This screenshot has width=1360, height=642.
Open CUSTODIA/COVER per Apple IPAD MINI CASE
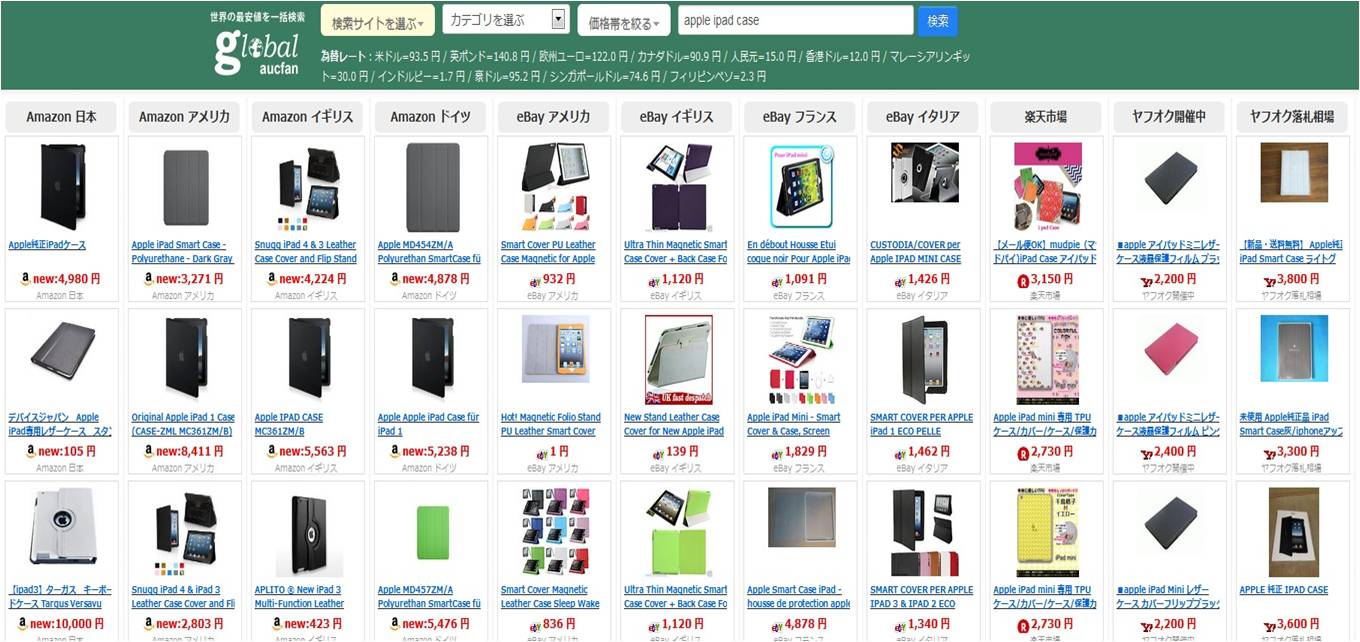tap(915, 251)
